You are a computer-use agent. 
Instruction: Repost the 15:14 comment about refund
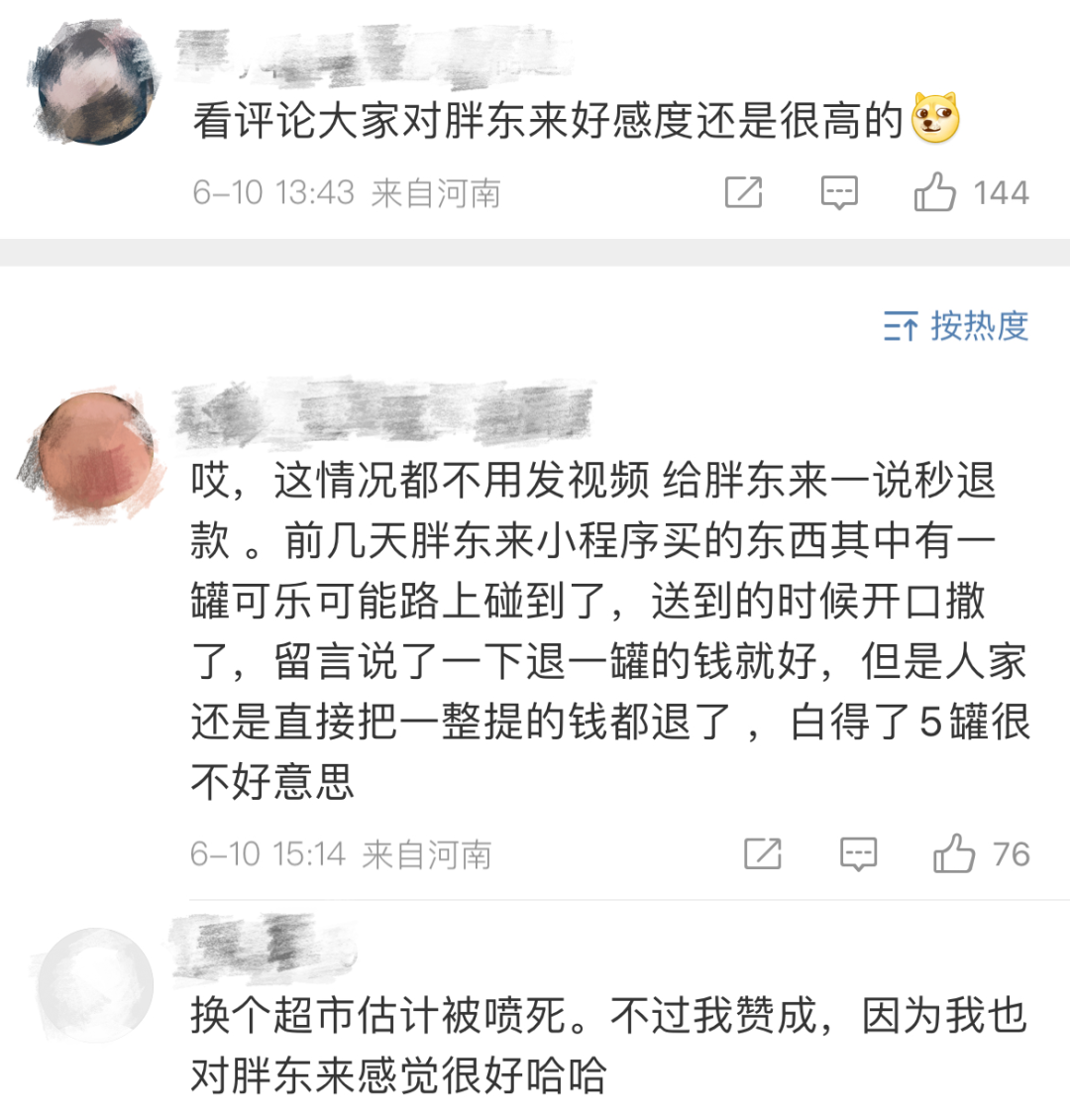point(763,853)
